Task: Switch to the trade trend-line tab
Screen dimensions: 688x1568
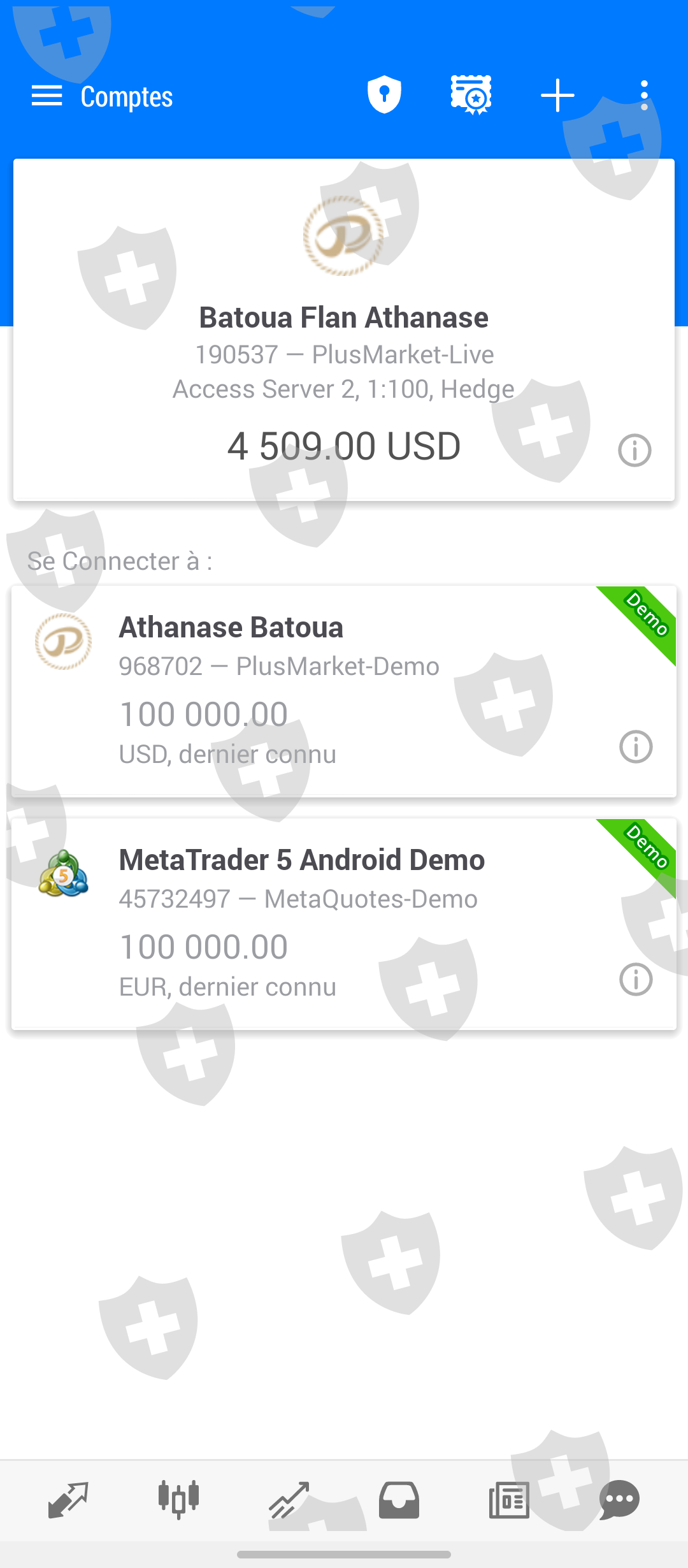Action: [289, 1500]
